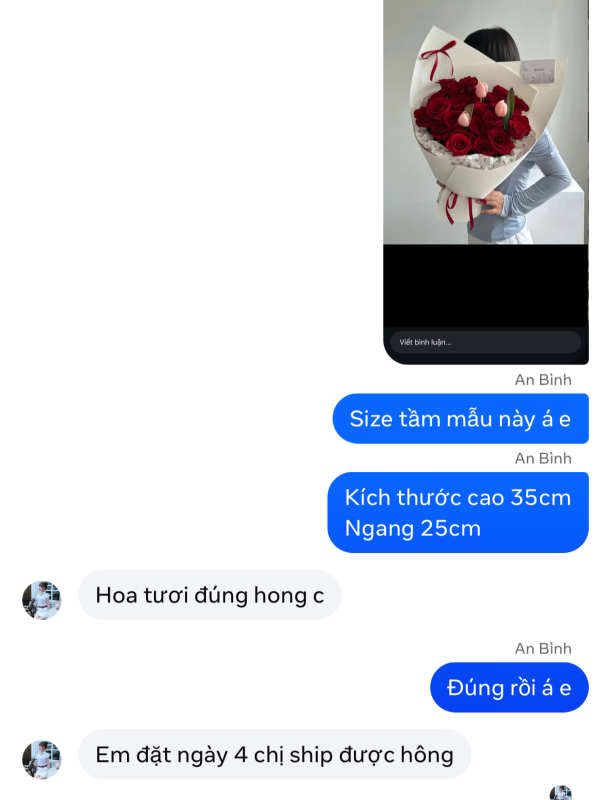Open sender's avatar beside "Em đặt ngày 4" message
The width and height of the screenshot is (600, 800).
tap(42, 759)
